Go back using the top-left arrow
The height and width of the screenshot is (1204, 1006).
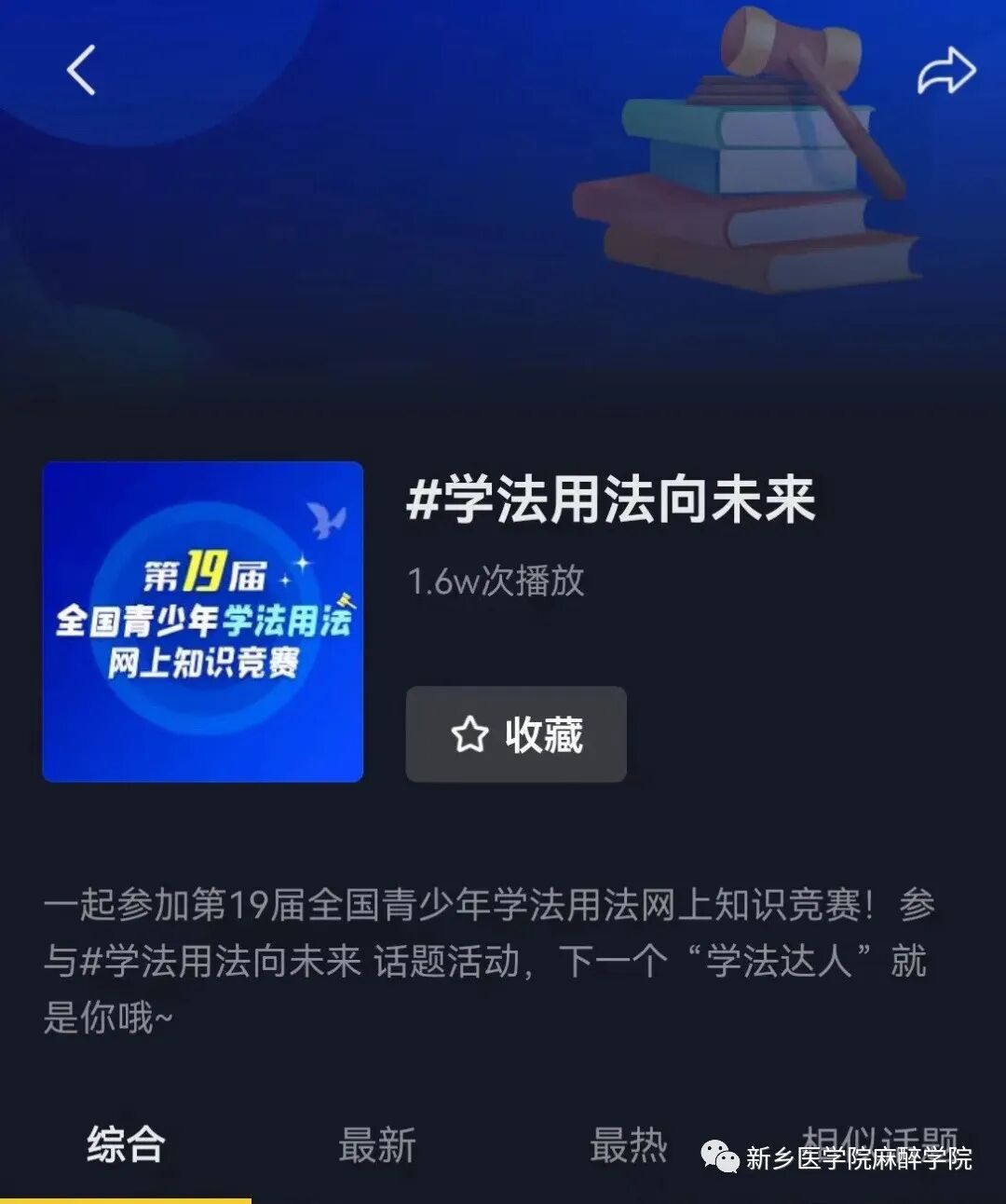[x=81, y=71]
